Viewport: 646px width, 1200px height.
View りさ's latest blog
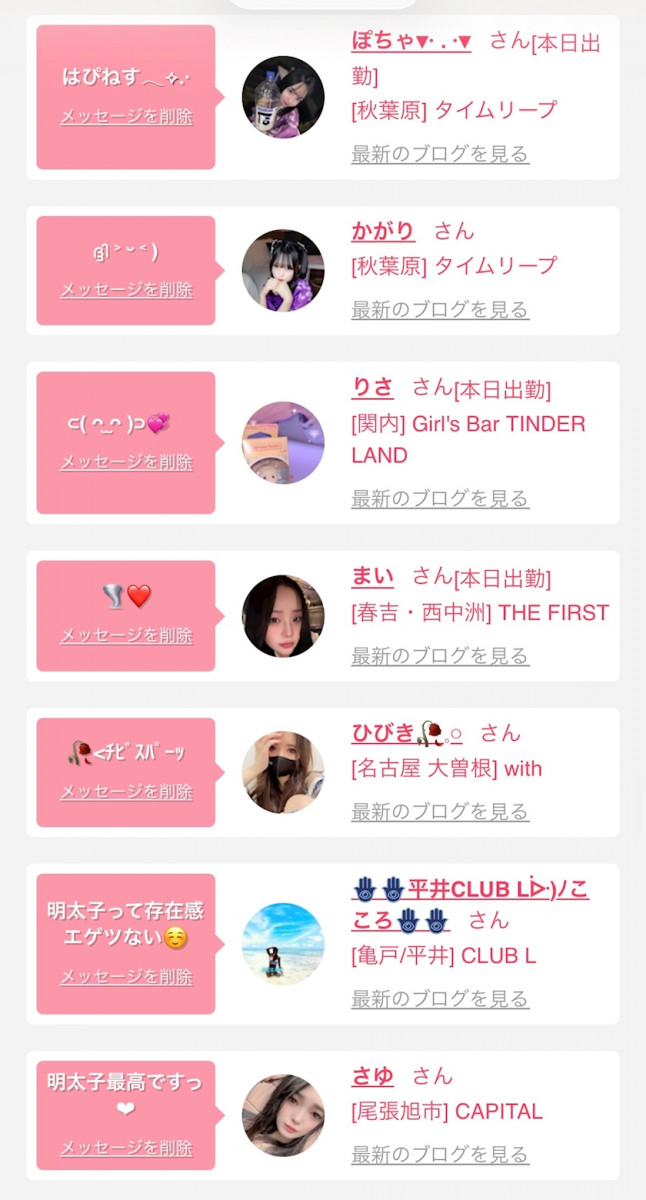[x=440, y=498]
